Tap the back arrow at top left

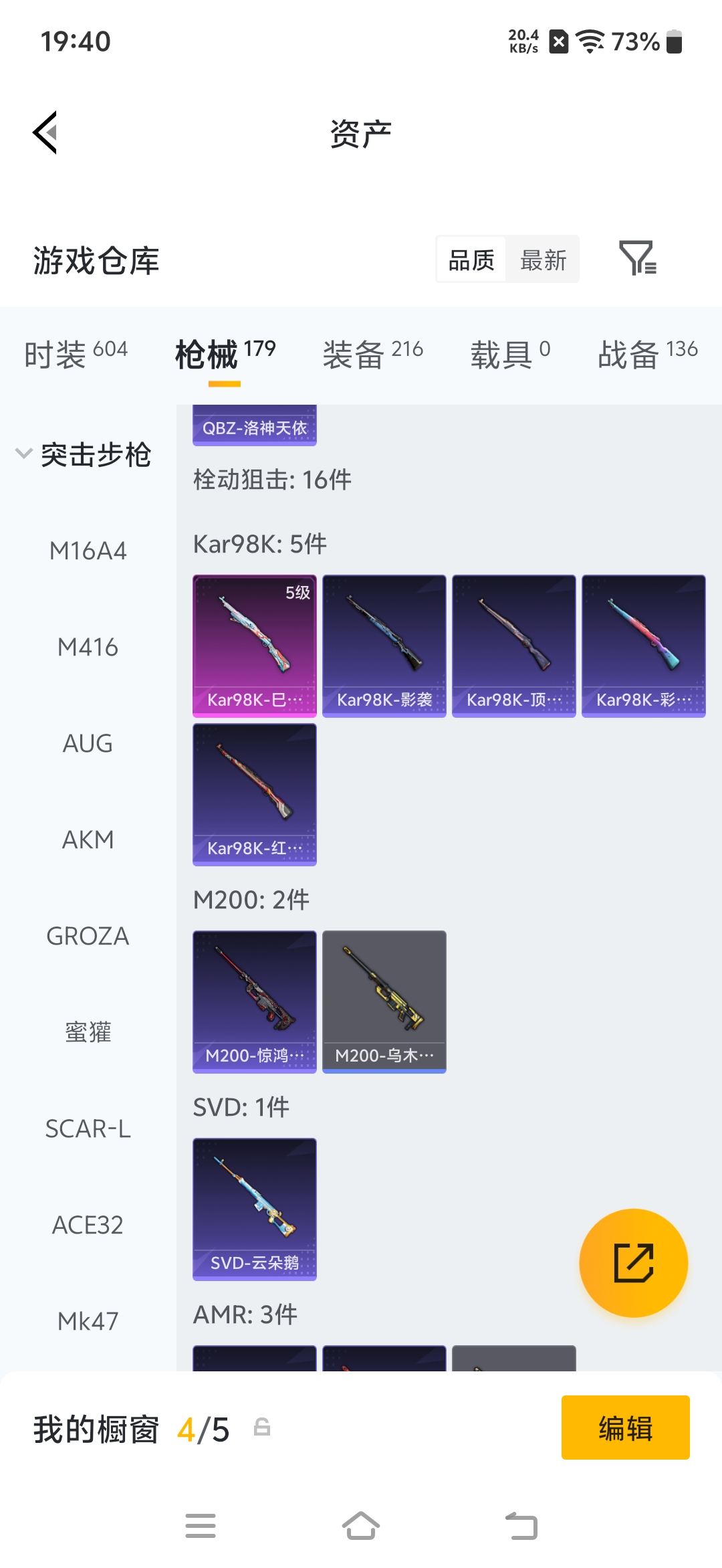click(45, 132)
